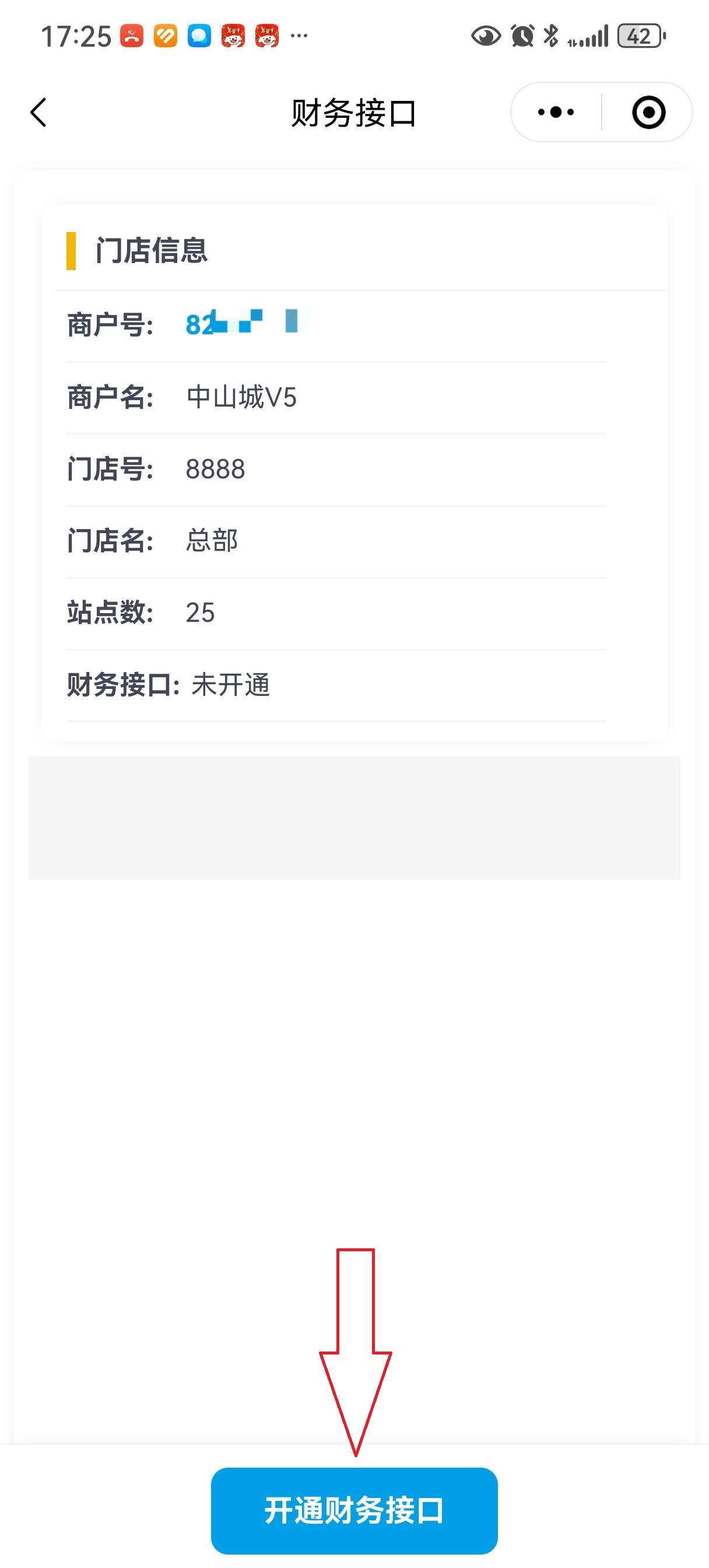Close the mini program via circle icon
This screenshot has height=1568, width=709.
pos(648,113)
